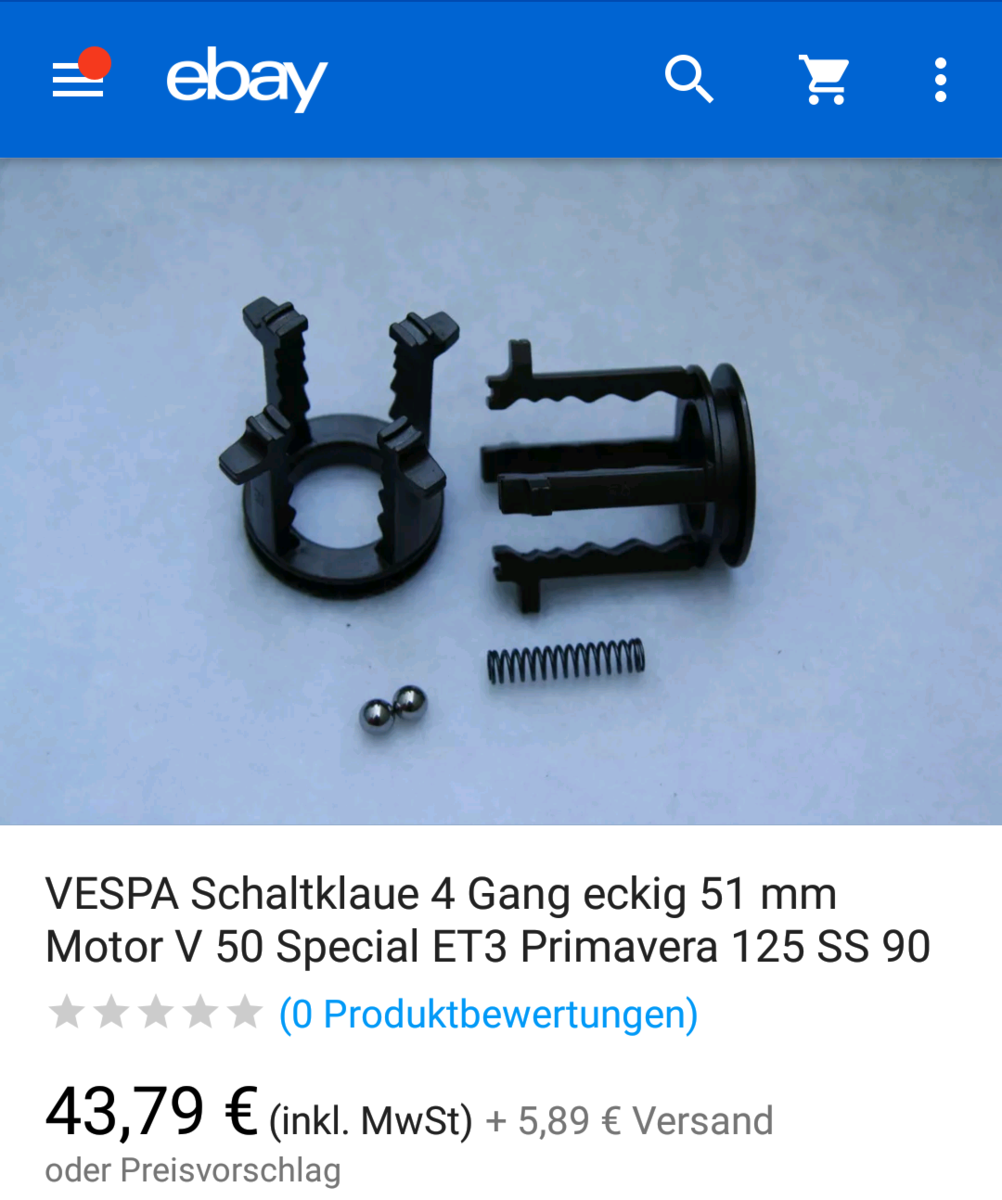Open the shopping cart
This screenshot has height=1200, width=1002.
(x=824, y=79)
